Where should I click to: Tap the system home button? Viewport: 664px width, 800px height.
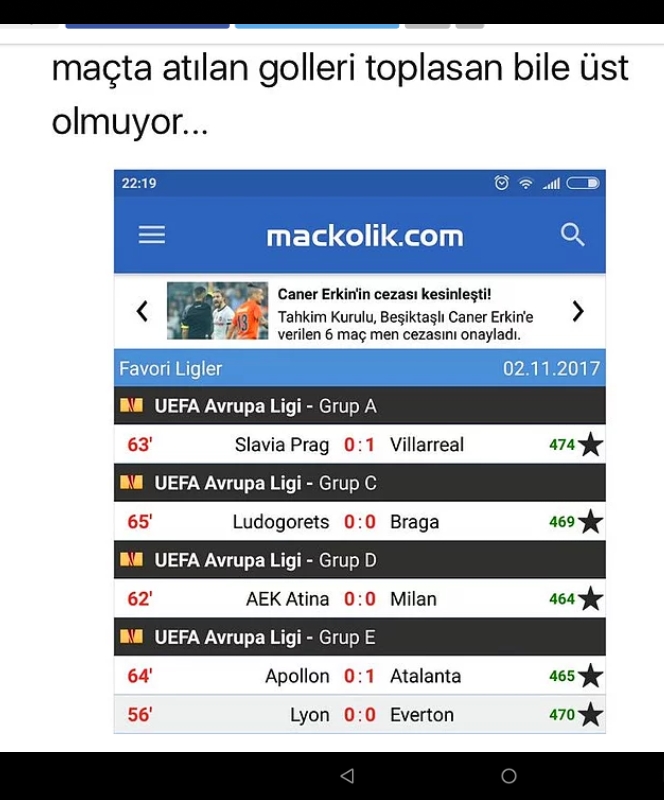coord(509,776)
